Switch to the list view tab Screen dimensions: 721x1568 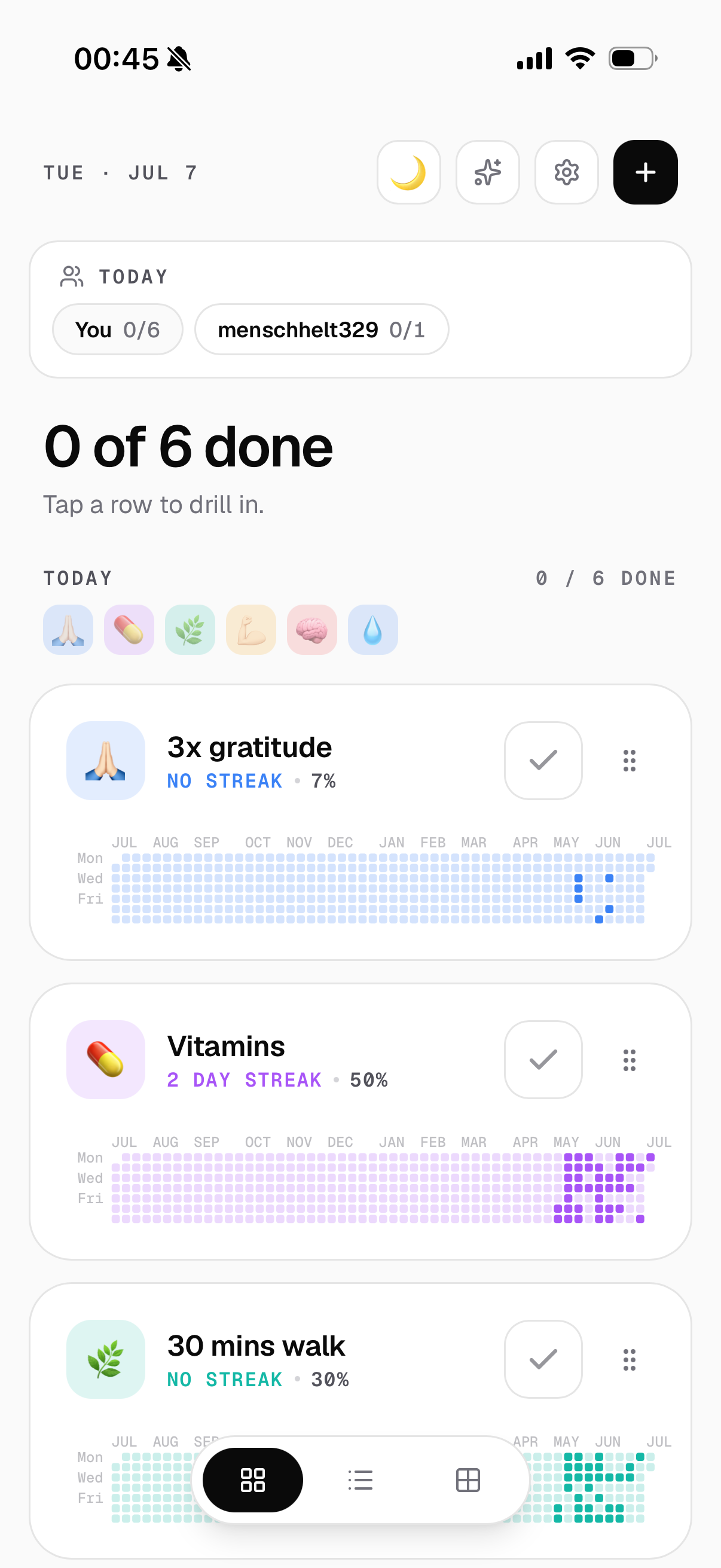click(360, 1479)
